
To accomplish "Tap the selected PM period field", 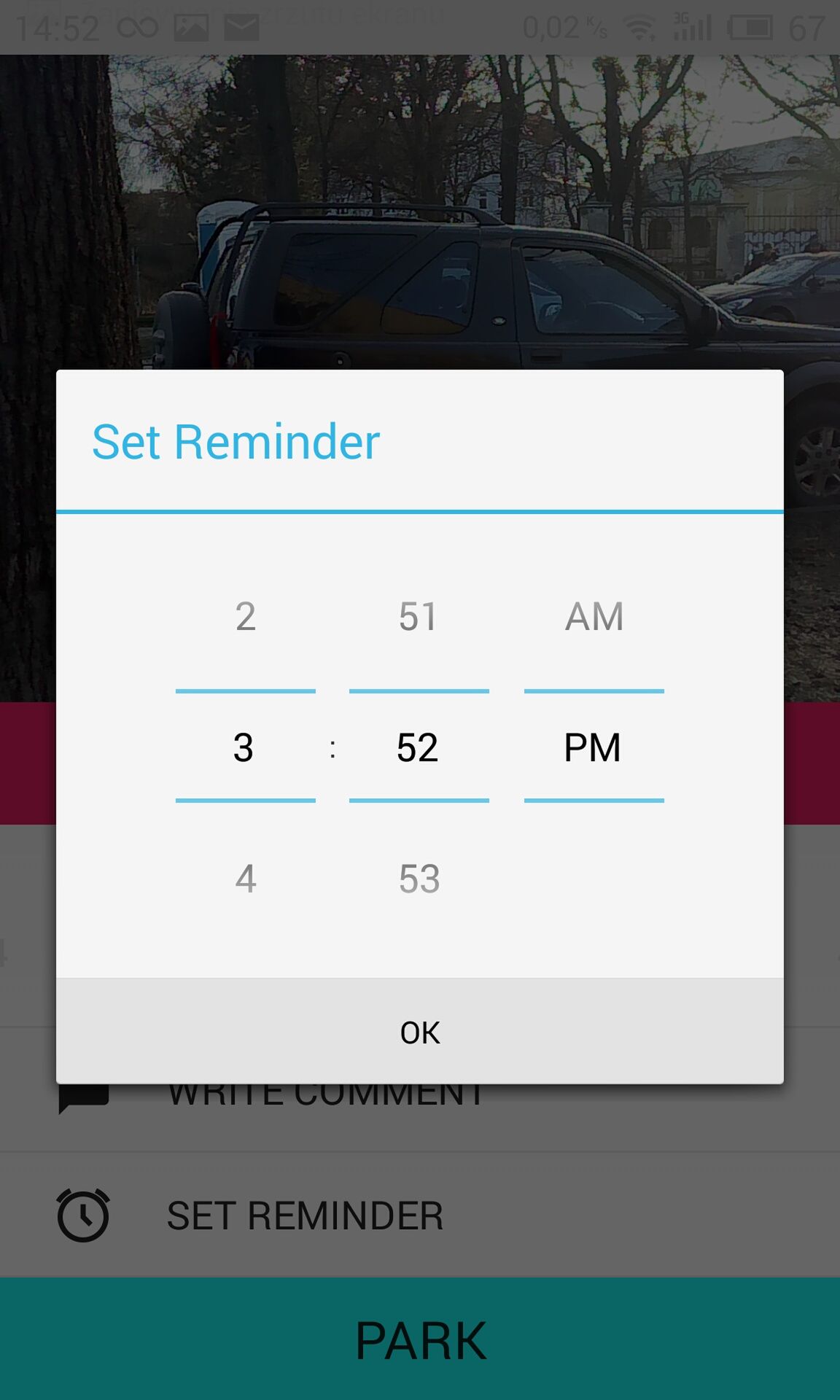I will [594, 747].
